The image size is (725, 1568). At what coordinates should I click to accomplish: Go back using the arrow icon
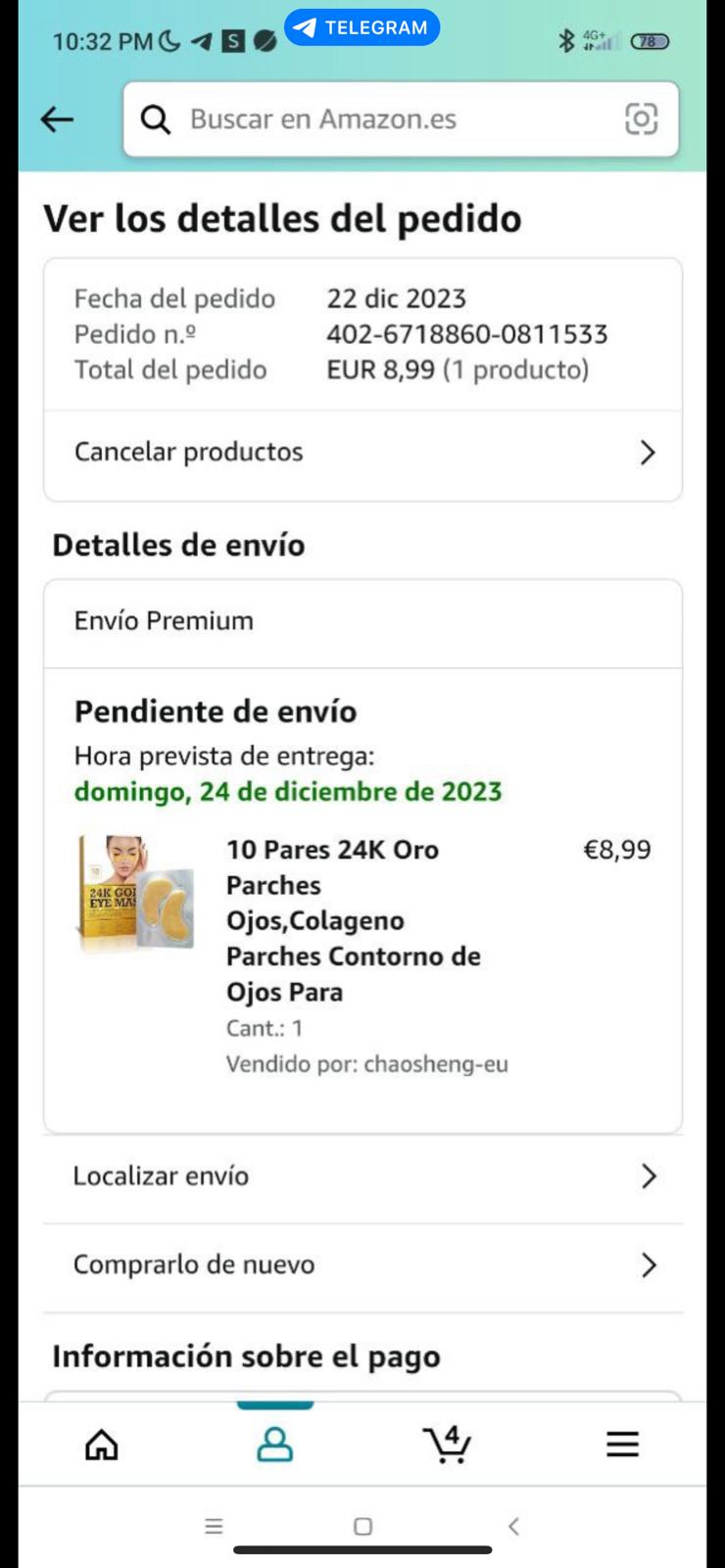(57, 120)
